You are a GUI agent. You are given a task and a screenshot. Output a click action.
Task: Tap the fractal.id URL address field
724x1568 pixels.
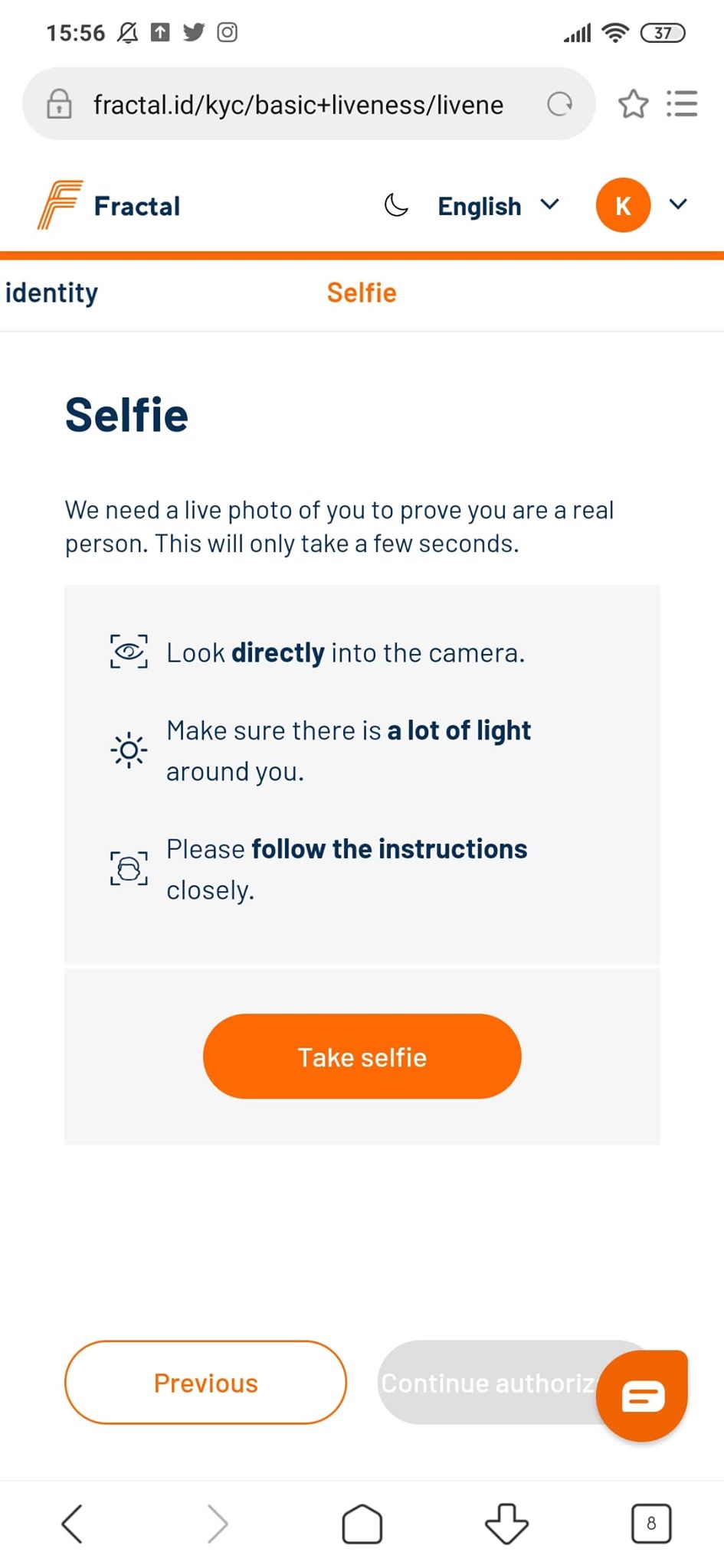point(298,104)
